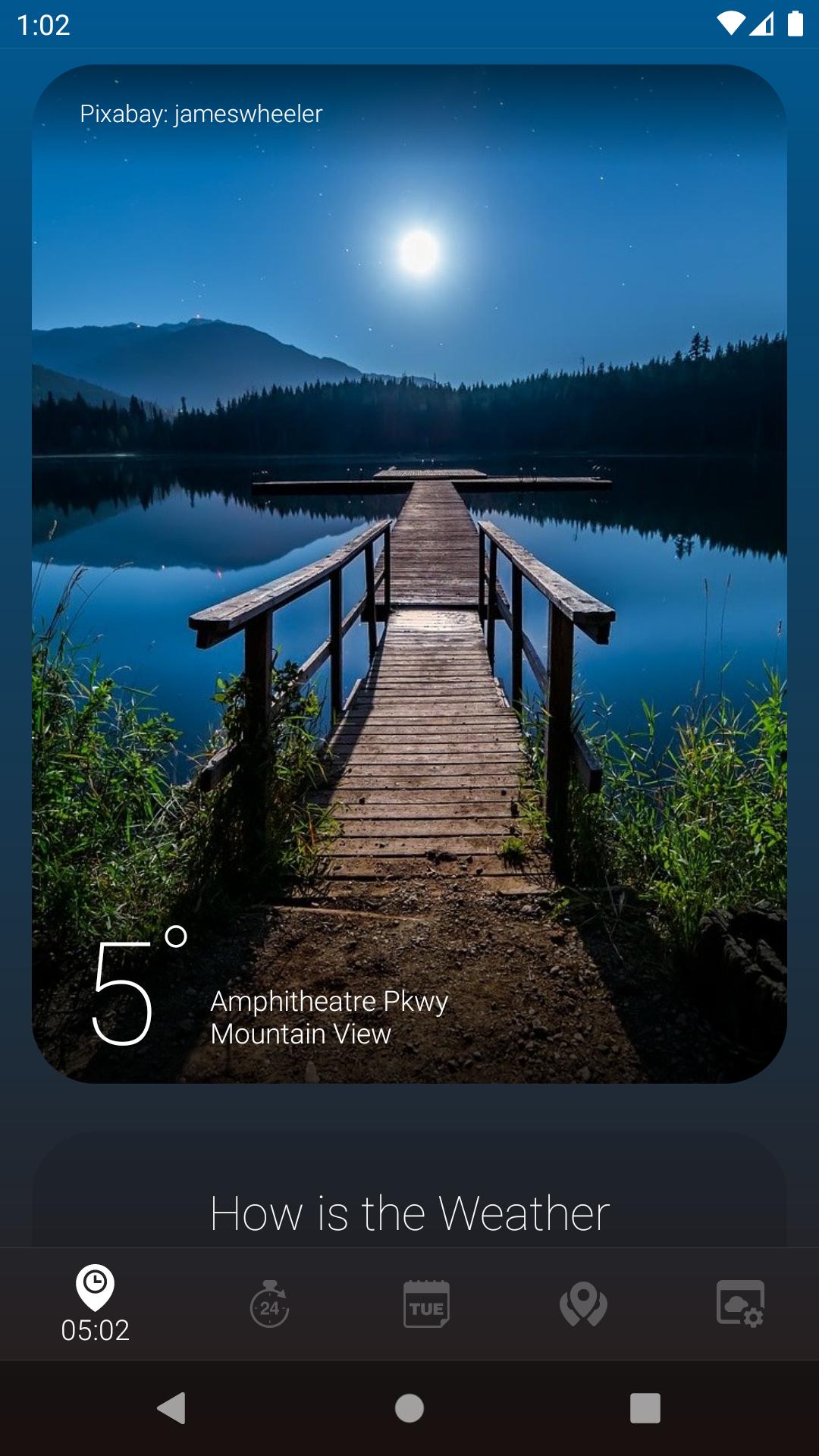The width and height of the screenshot is (819, 1456).
Task: Return to the home screen
Action: 409,1408
